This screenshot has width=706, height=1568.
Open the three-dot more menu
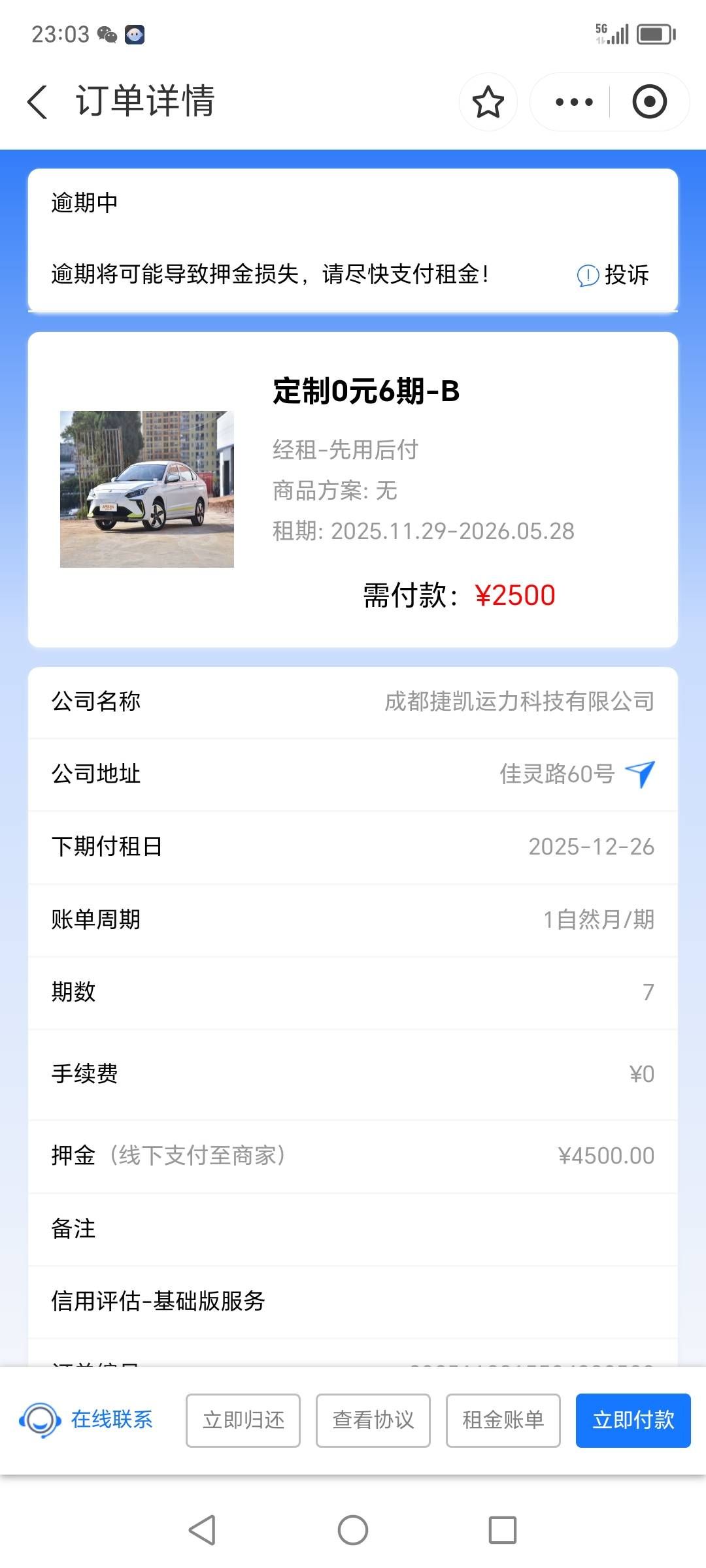573,102
